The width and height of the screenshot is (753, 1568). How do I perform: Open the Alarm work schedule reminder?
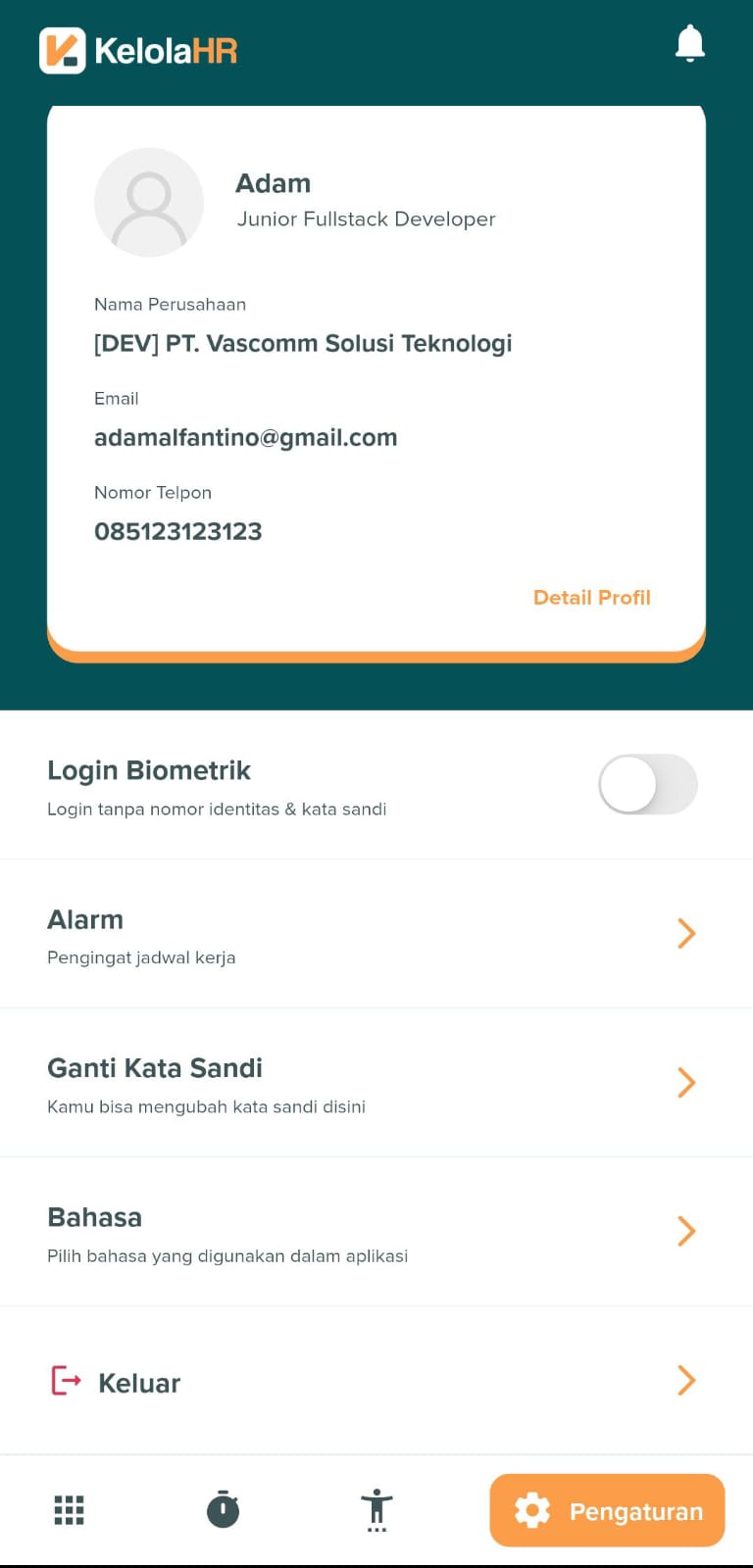pyautogui.click(x=376, y=935)
